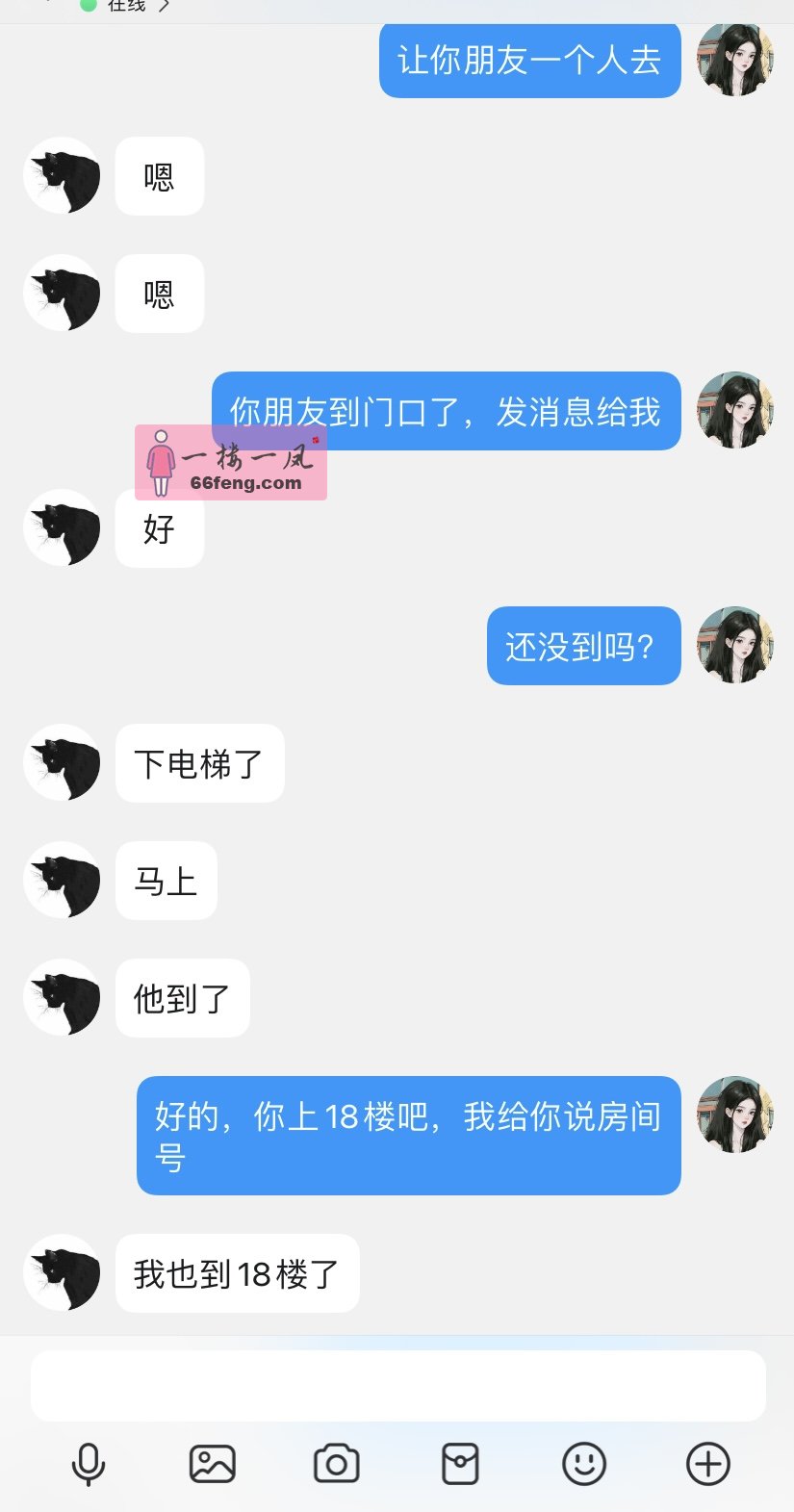Screen dimensions: 794x1512
Task: Select the 好 reply bubble
Action: [159, 528]
